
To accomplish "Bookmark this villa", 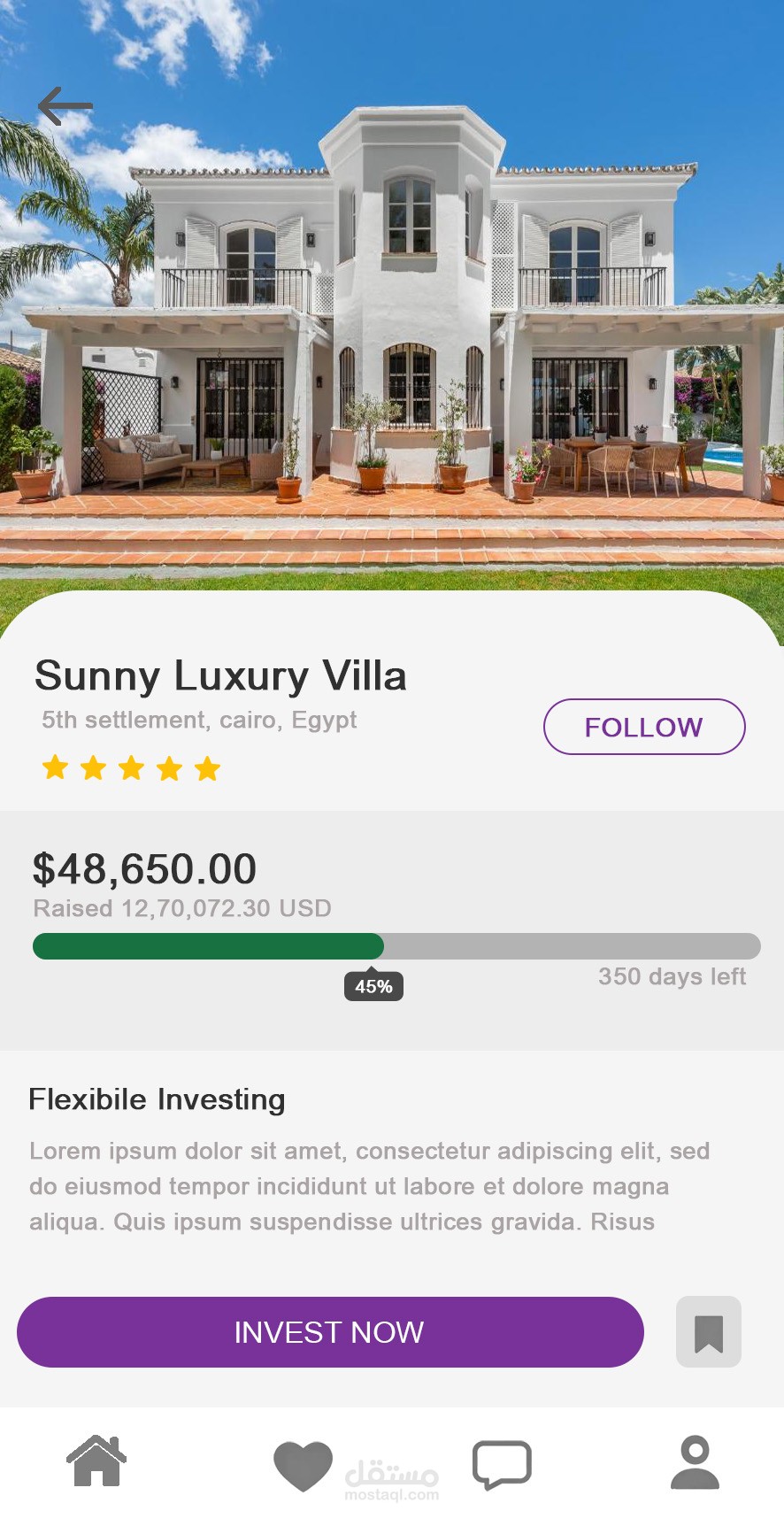I will pyautogui.click(x=708, y=1332).
